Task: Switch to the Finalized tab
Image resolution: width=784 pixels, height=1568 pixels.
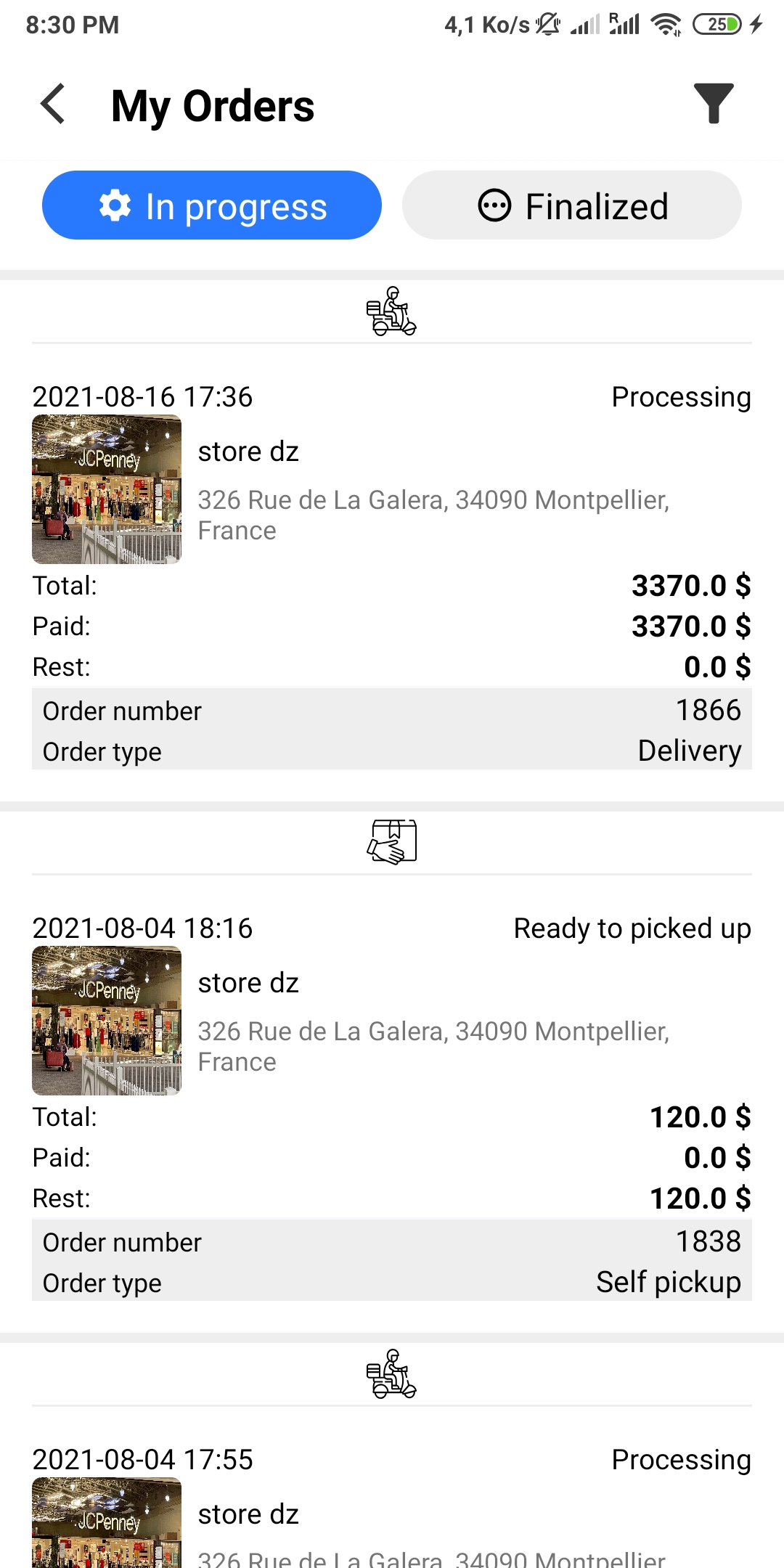Action: 572,206
